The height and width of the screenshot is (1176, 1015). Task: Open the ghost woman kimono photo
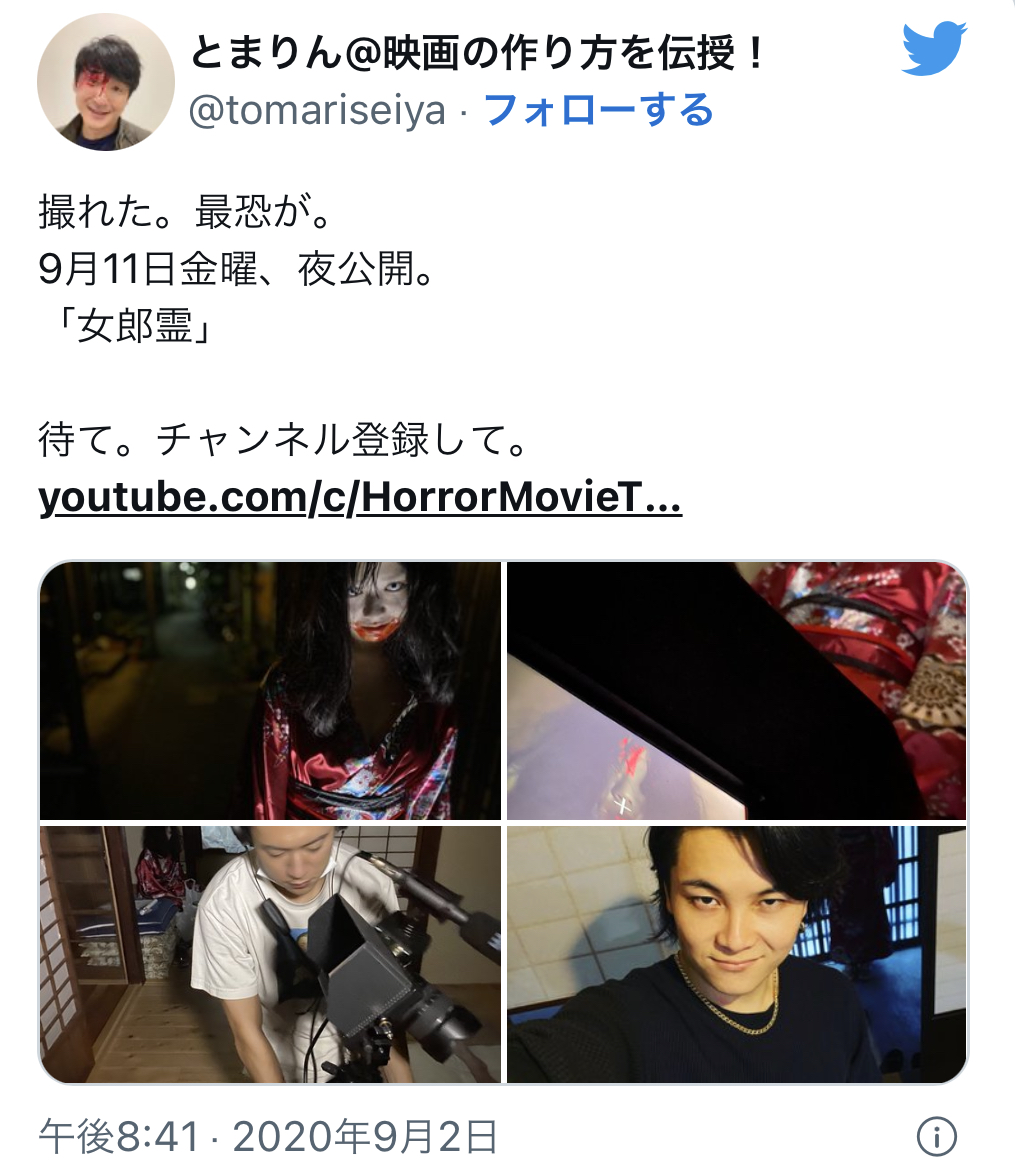tap(270, 691)
